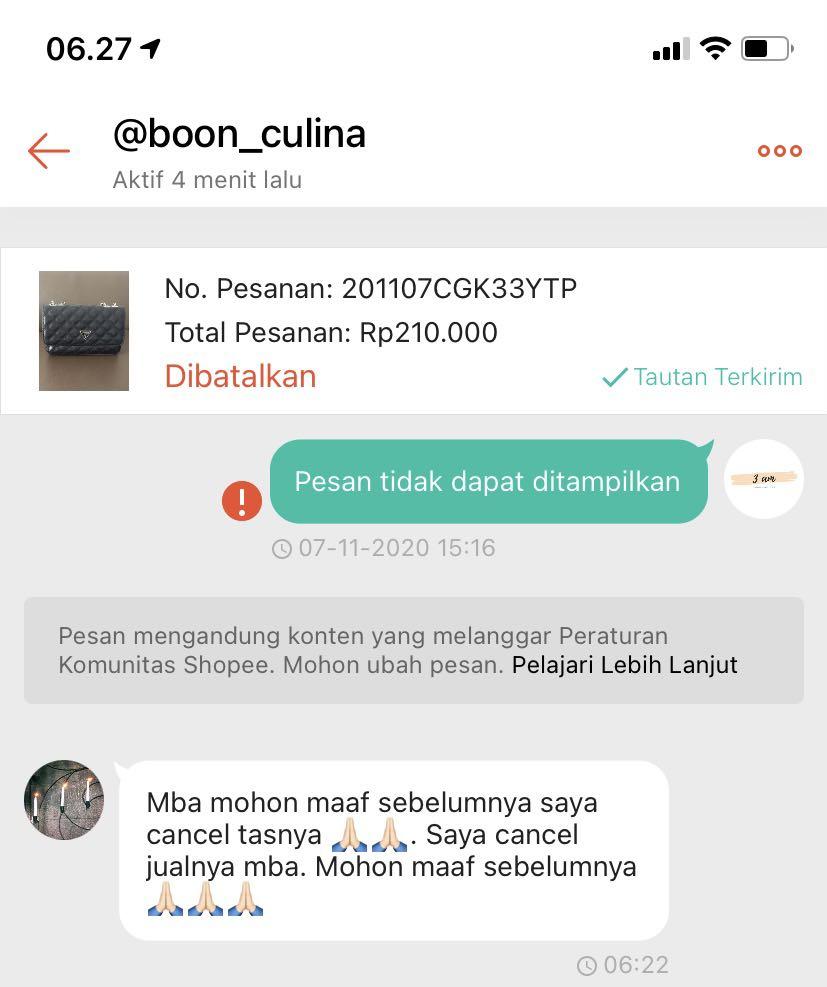Tap the Pelajari Lebih Lanjut link
The width and height of the screenshot is (827, 987).
(624, 665)
